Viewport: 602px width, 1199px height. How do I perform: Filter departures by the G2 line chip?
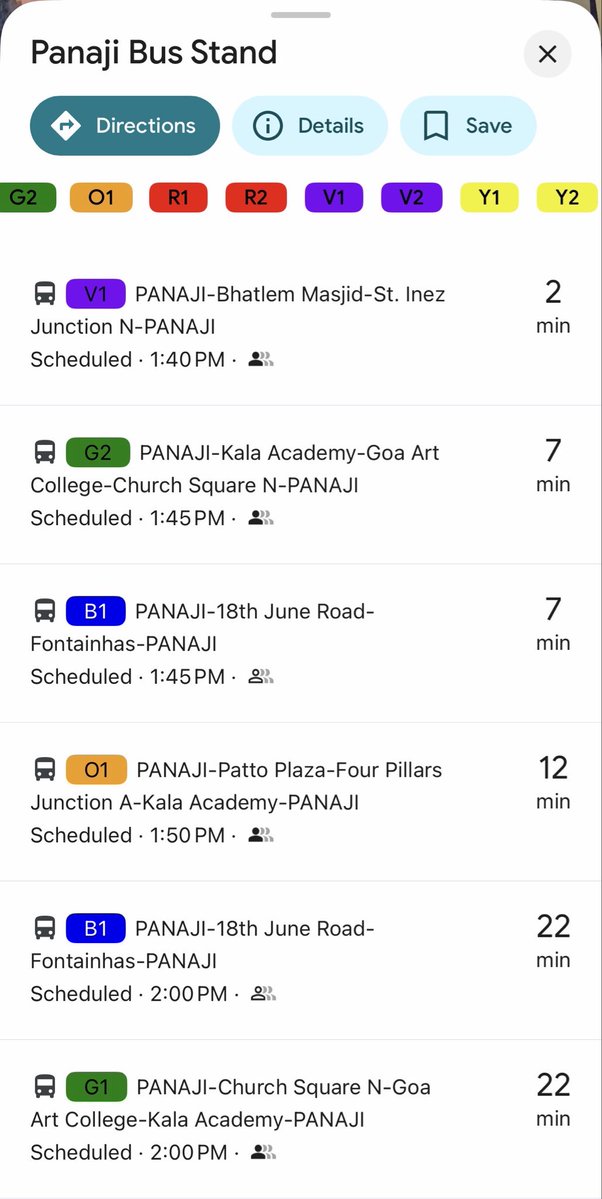pos(22,197)
